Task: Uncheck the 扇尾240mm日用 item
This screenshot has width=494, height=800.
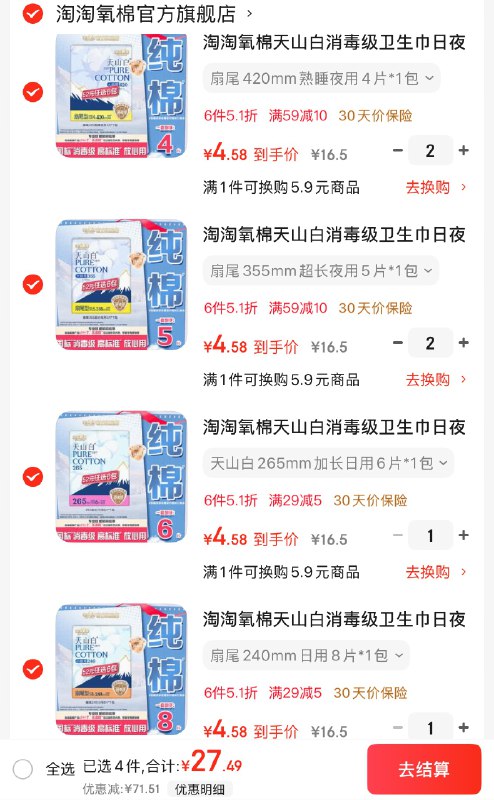Action: pos(33,669)
